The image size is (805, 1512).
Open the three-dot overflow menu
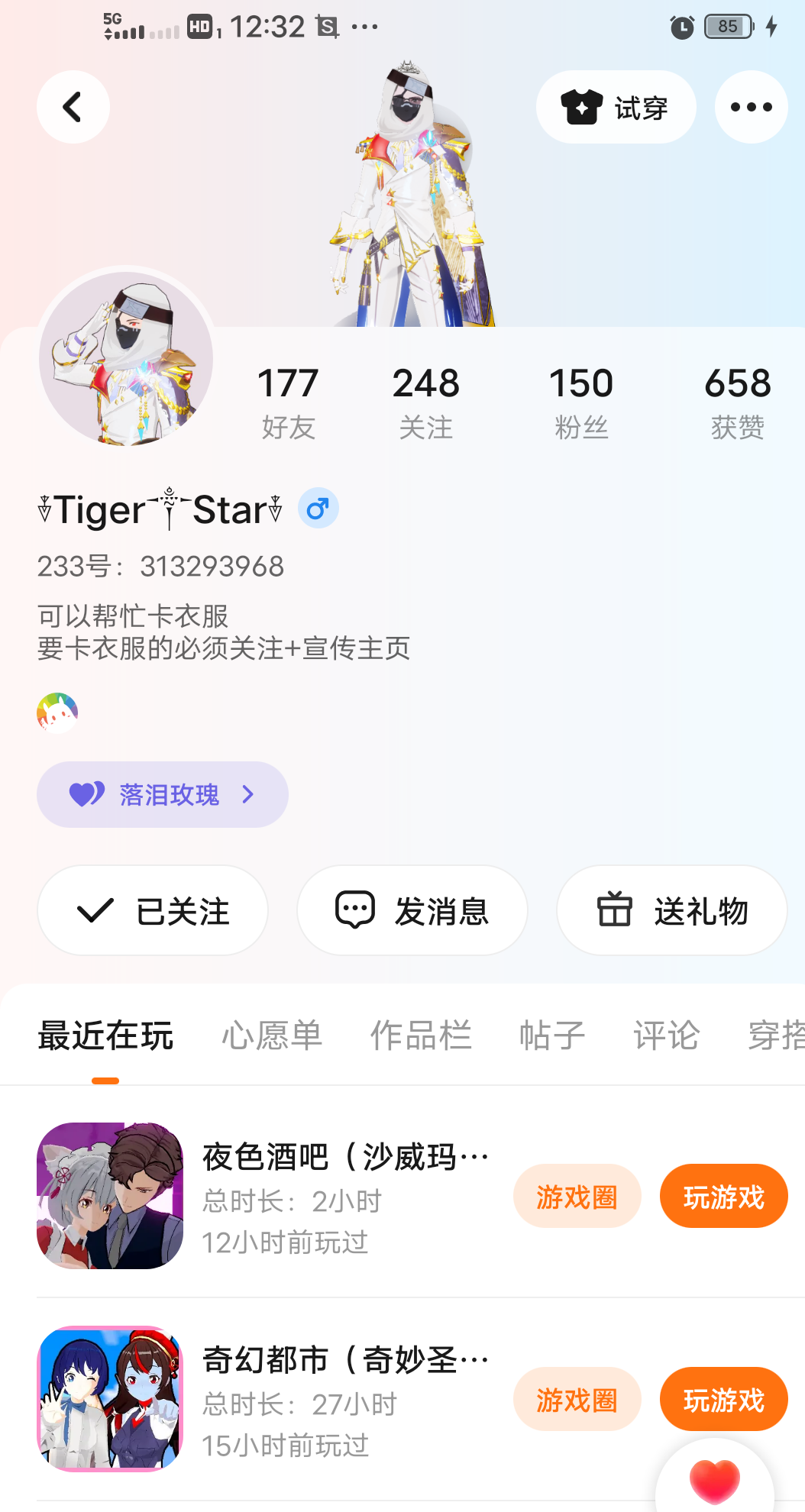751,107
